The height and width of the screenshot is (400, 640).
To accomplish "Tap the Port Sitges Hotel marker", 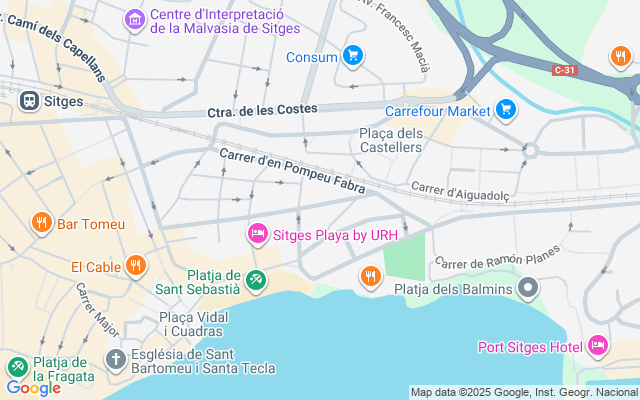I will tap(598, 346).
